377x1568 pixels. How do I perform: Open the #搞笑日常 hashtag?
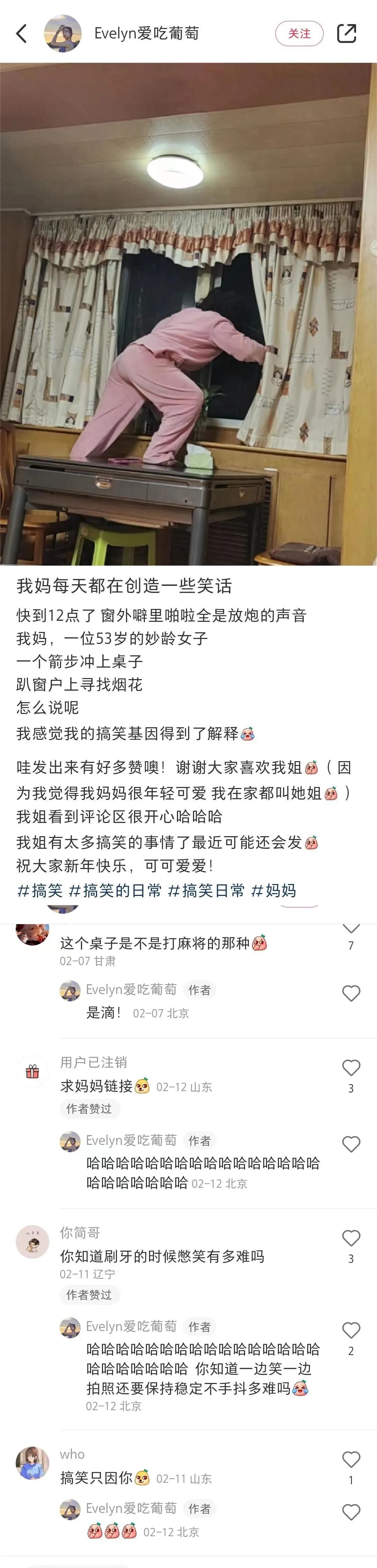coord(206,891)
